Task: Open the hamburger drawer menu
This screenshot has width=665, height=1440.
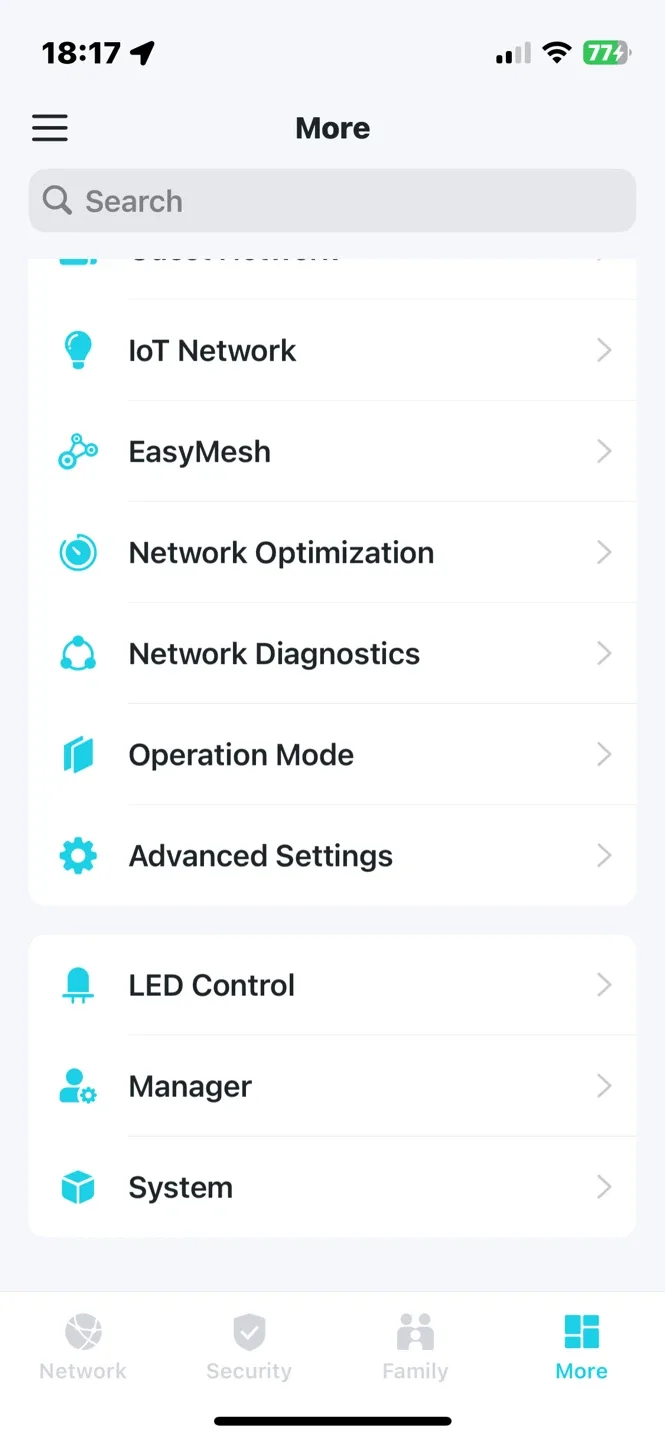Action: [50, 128]
